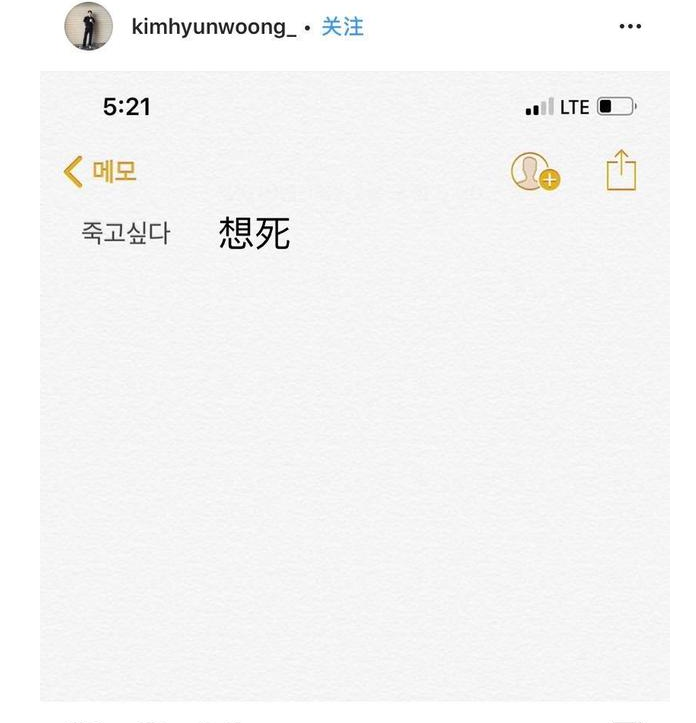
Task: Open the post's three-dot overflow menu
Action: tap(630, 27)
